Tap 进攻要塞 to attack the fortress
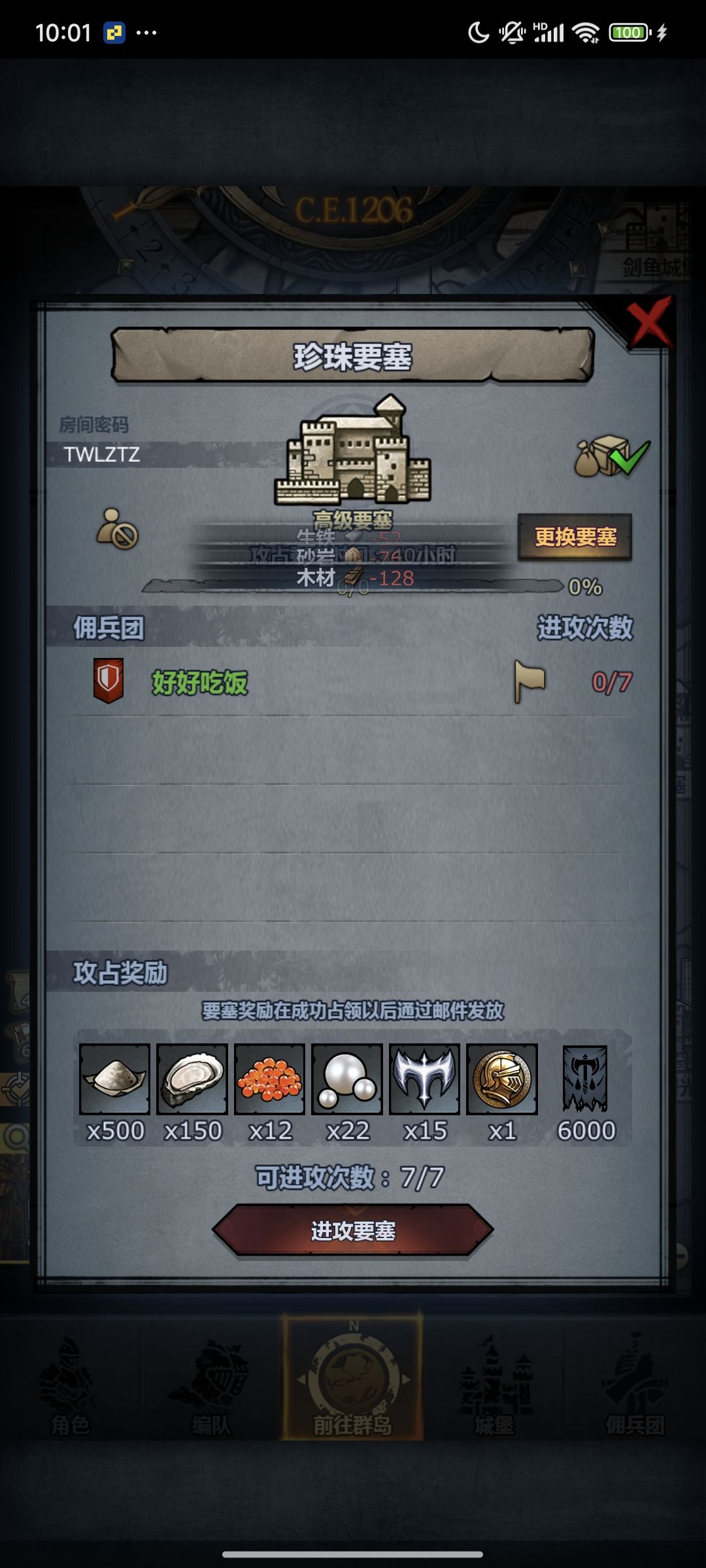The image size is (706, 1568). 353,1231
